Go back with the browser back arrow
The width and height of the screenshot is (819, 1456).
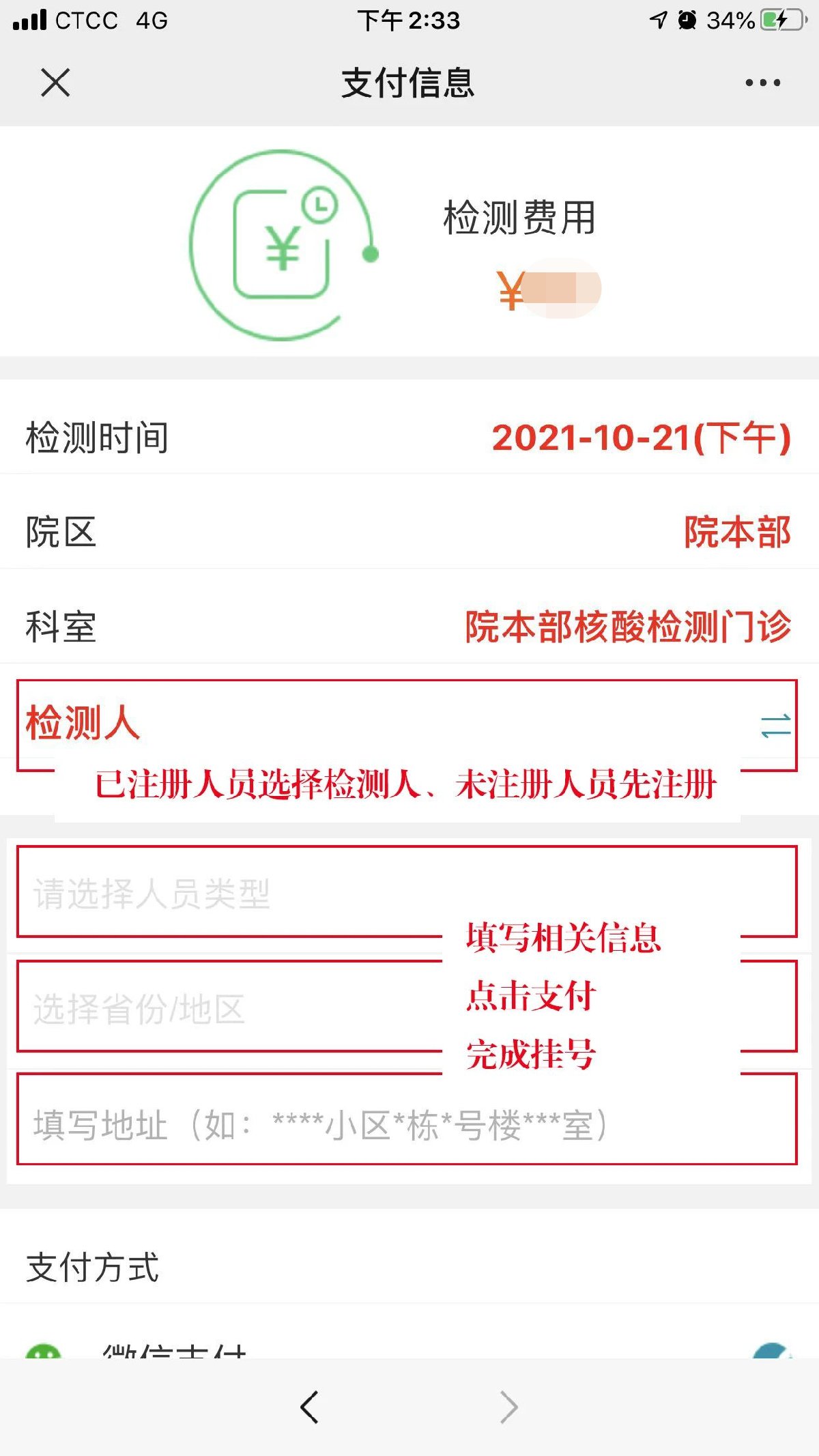point(309,1407)
